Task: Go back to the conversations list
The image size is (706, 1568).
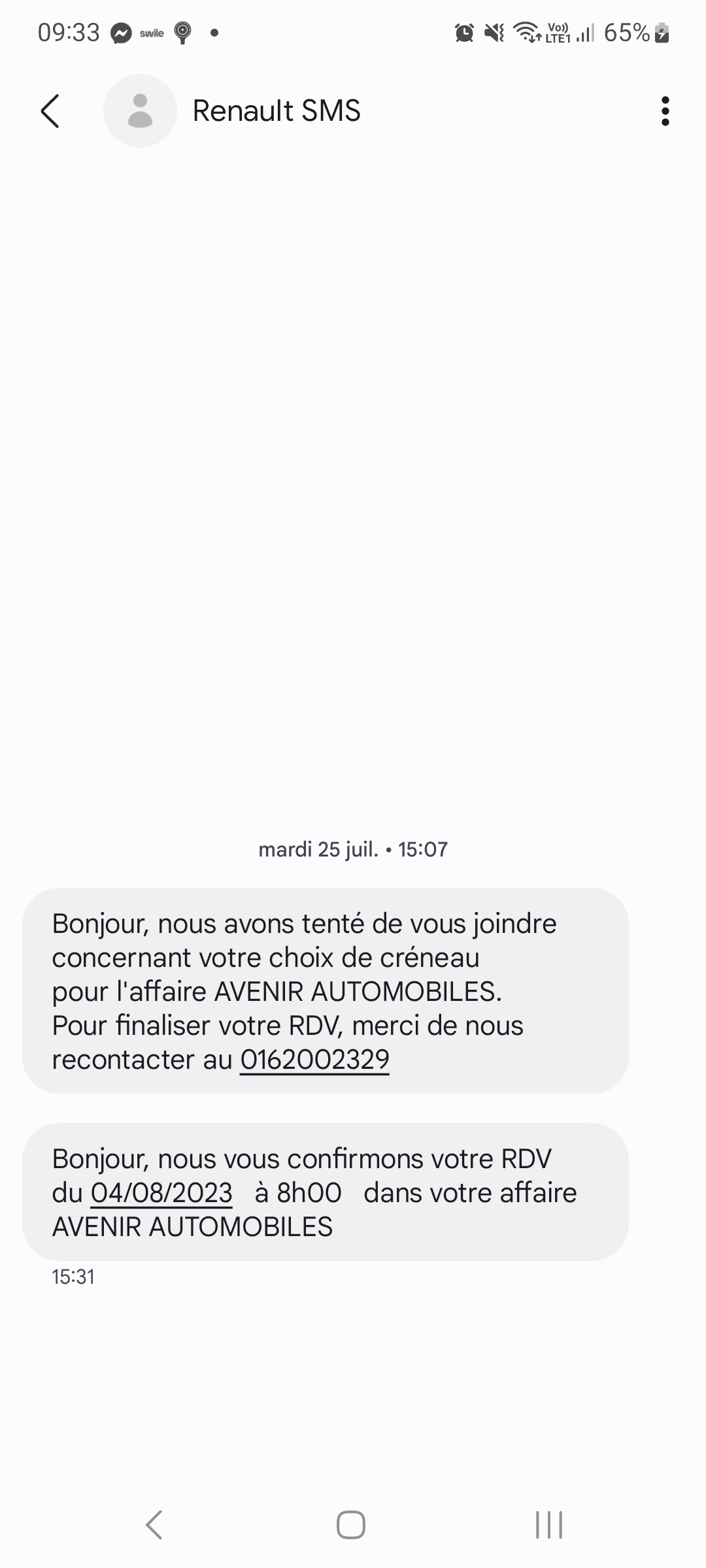Action: [x=50, y=111]
